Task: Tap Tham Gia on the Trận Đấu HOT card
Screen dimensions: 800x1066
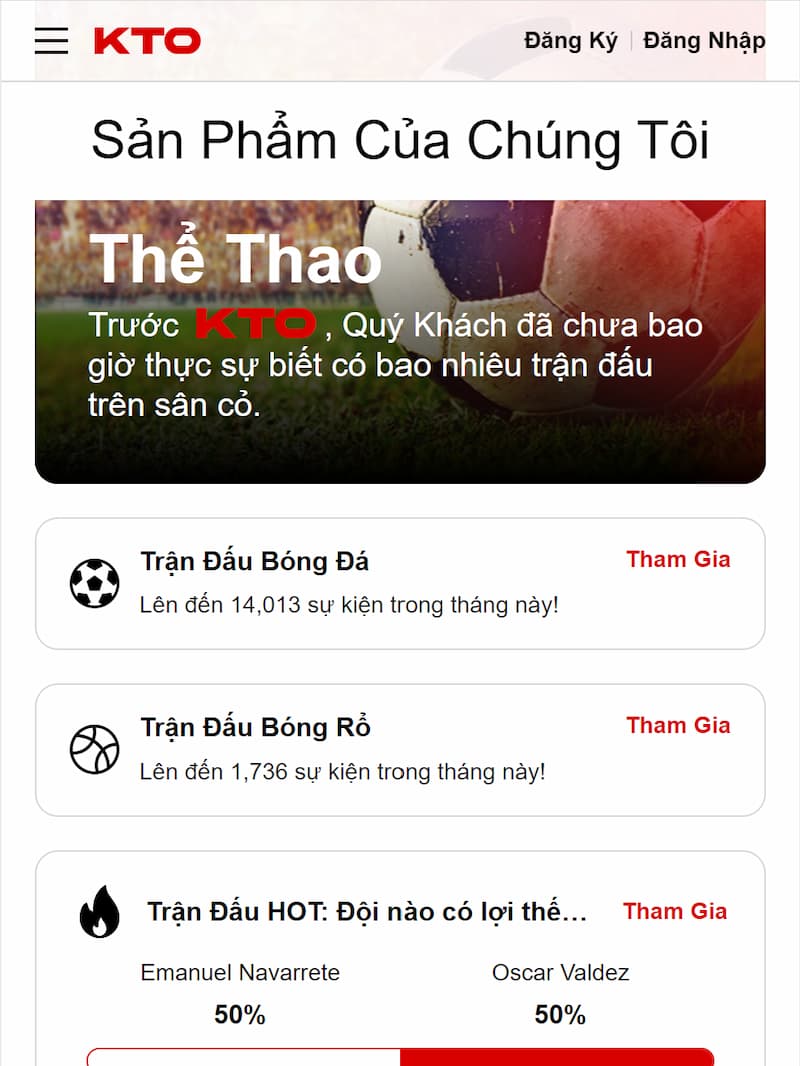Action: coord(675,912)
